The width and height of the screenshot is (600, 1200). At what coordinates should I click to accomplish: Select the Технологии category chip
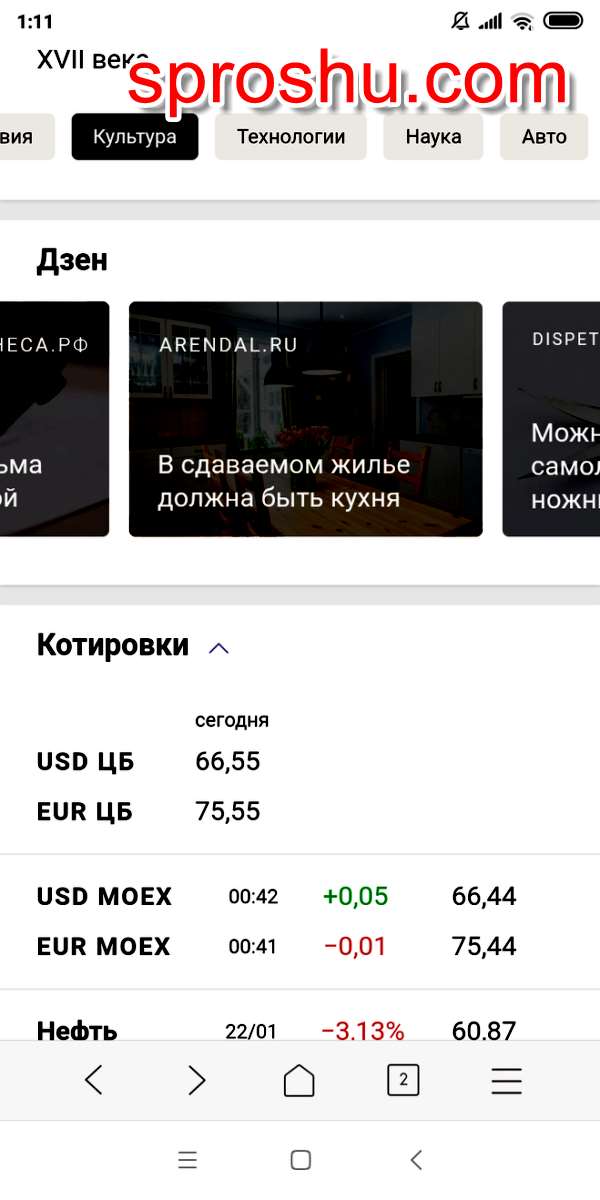291,137
